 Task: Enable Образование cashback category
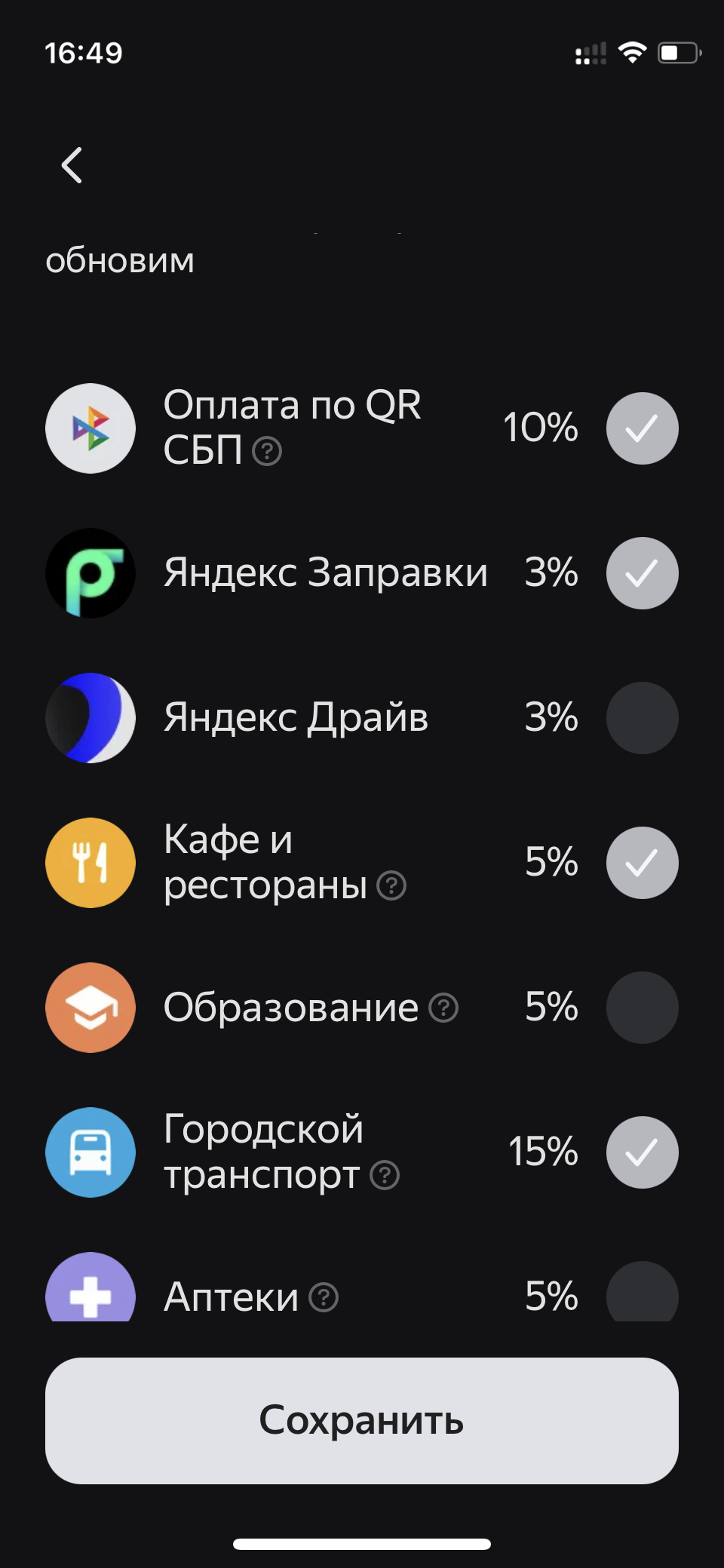pos(642,1008)
